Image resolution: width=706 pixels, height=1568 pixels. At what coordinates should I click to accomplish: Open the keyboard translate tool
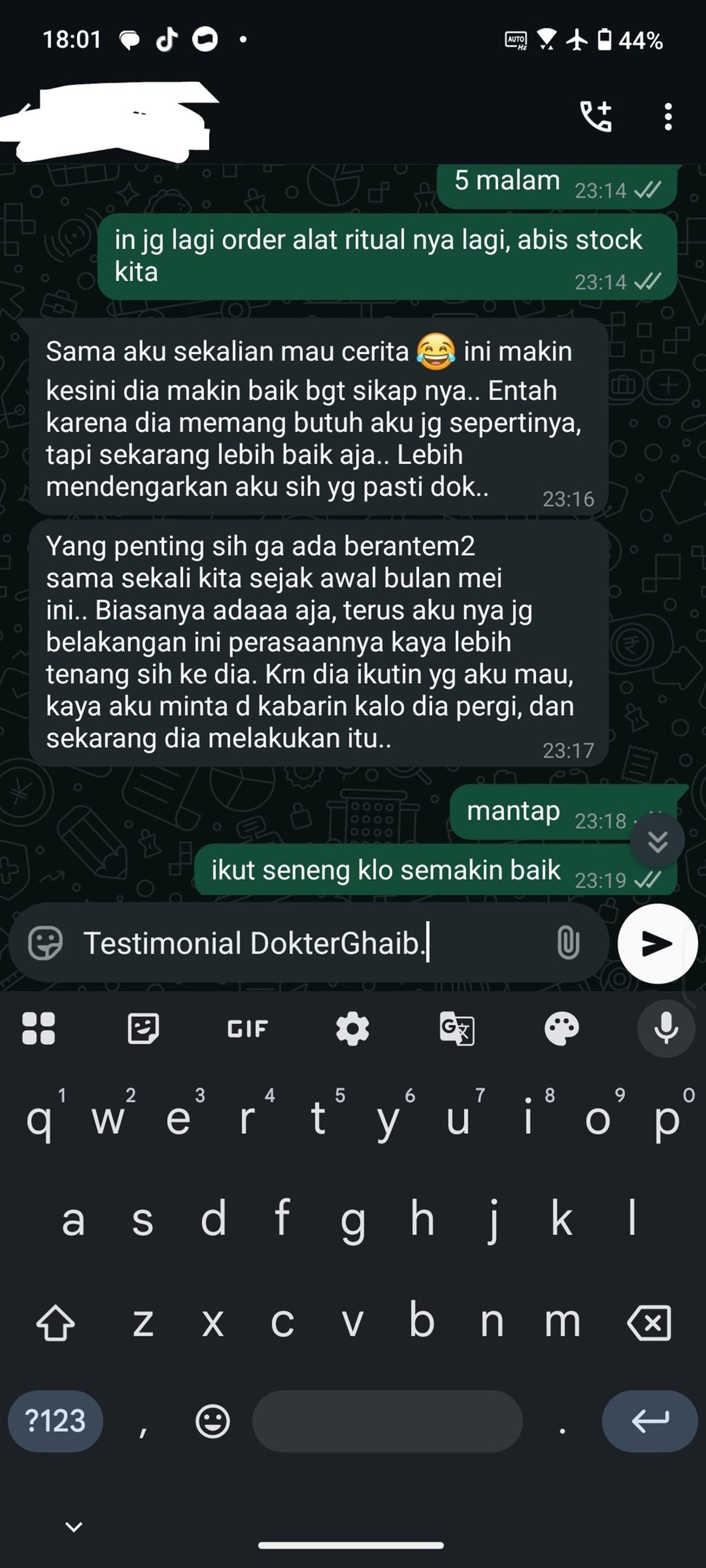[457, 1029]
